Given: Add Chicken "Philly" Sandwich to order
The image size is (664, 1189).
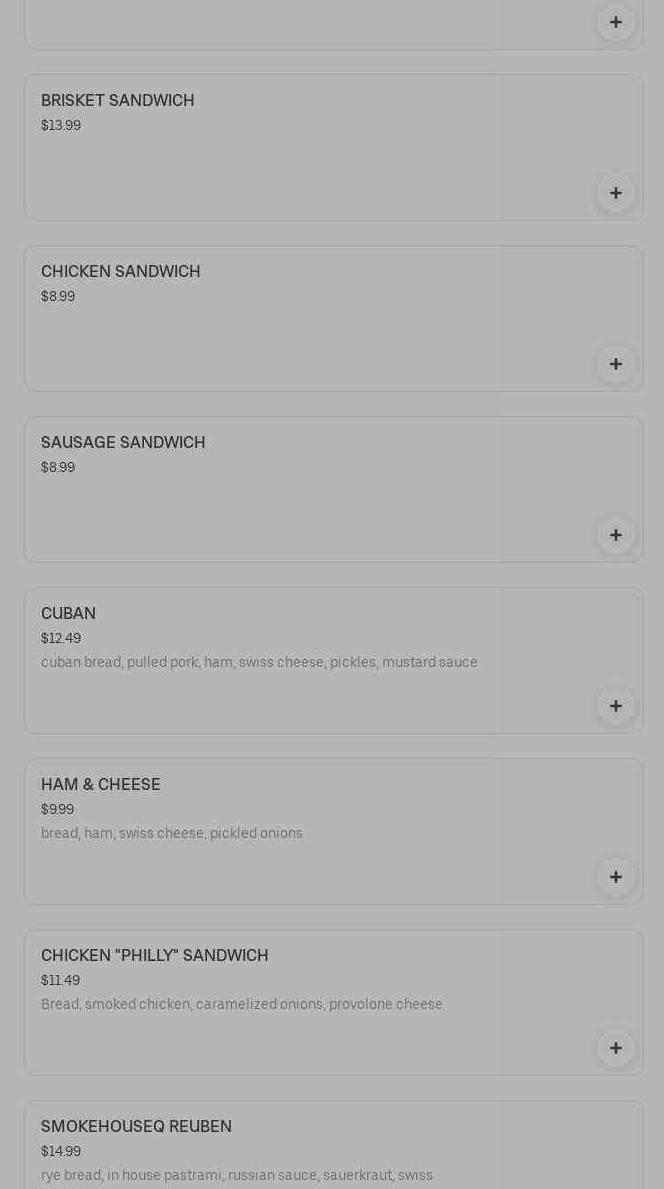Looking at the screenshot, I should (616, 1048).
